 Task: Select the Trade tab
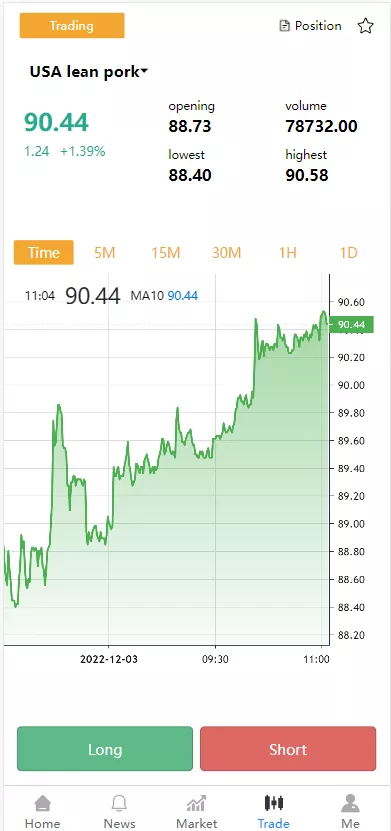pyautogui.click(x=273, y=811)
